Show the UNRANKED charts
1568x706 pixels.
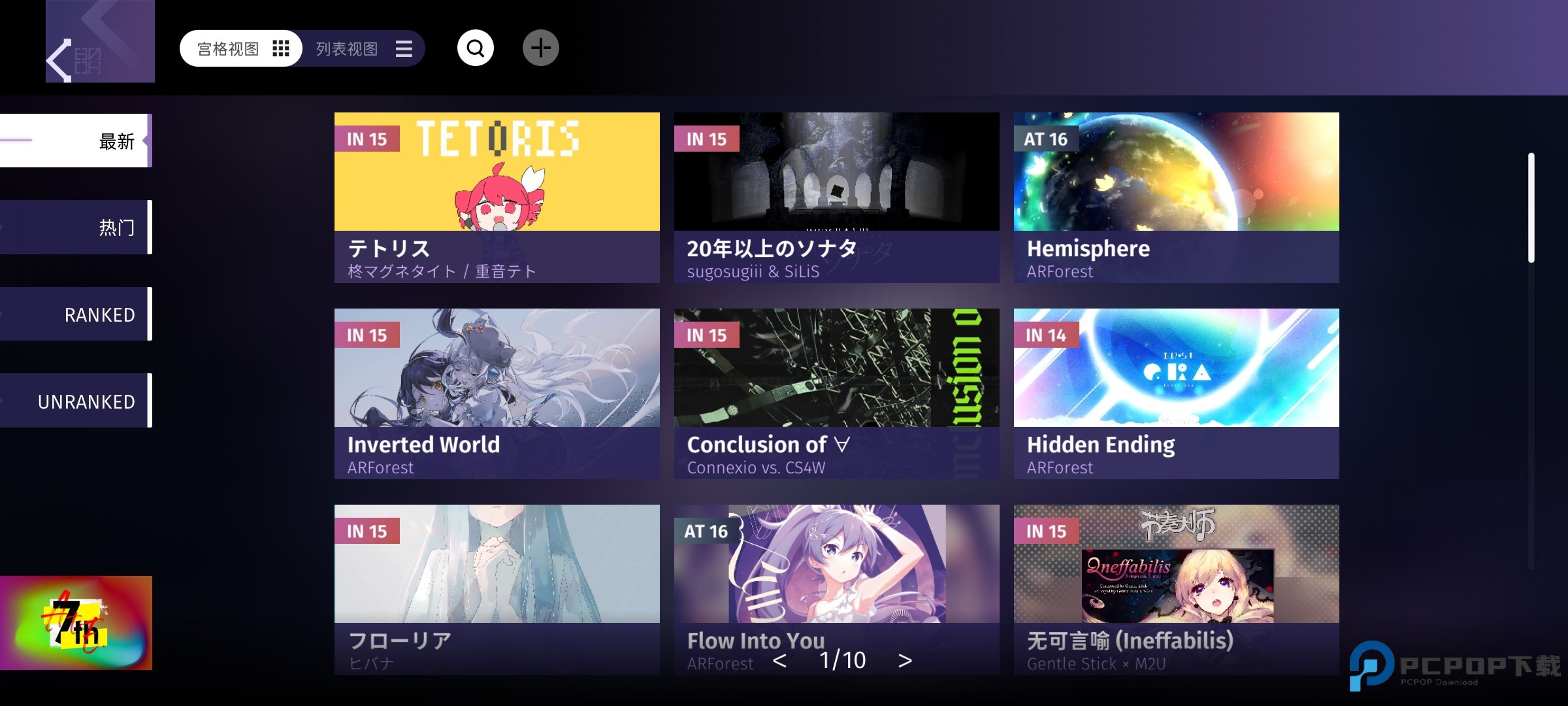[76, 401]
